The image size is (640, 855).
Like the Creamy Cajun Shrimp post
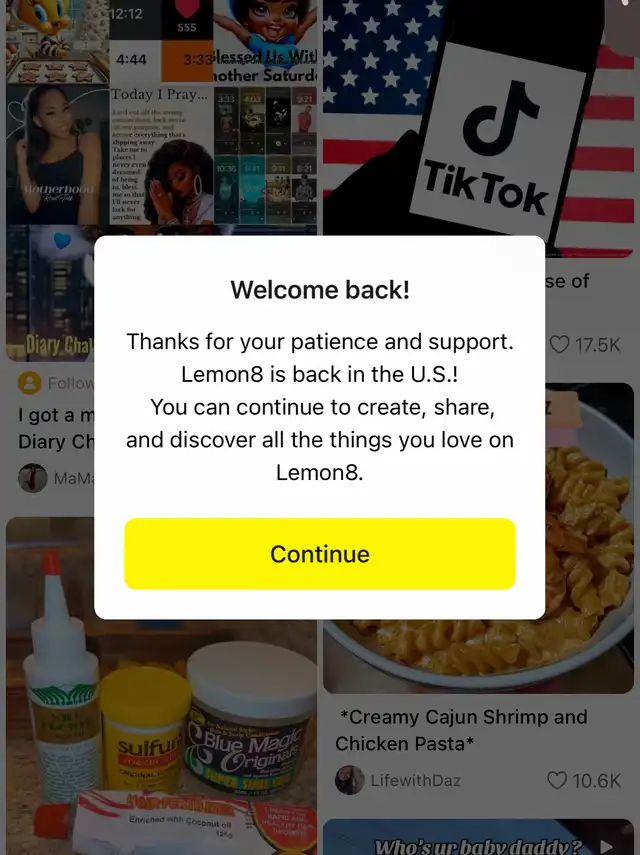point(557,780)
